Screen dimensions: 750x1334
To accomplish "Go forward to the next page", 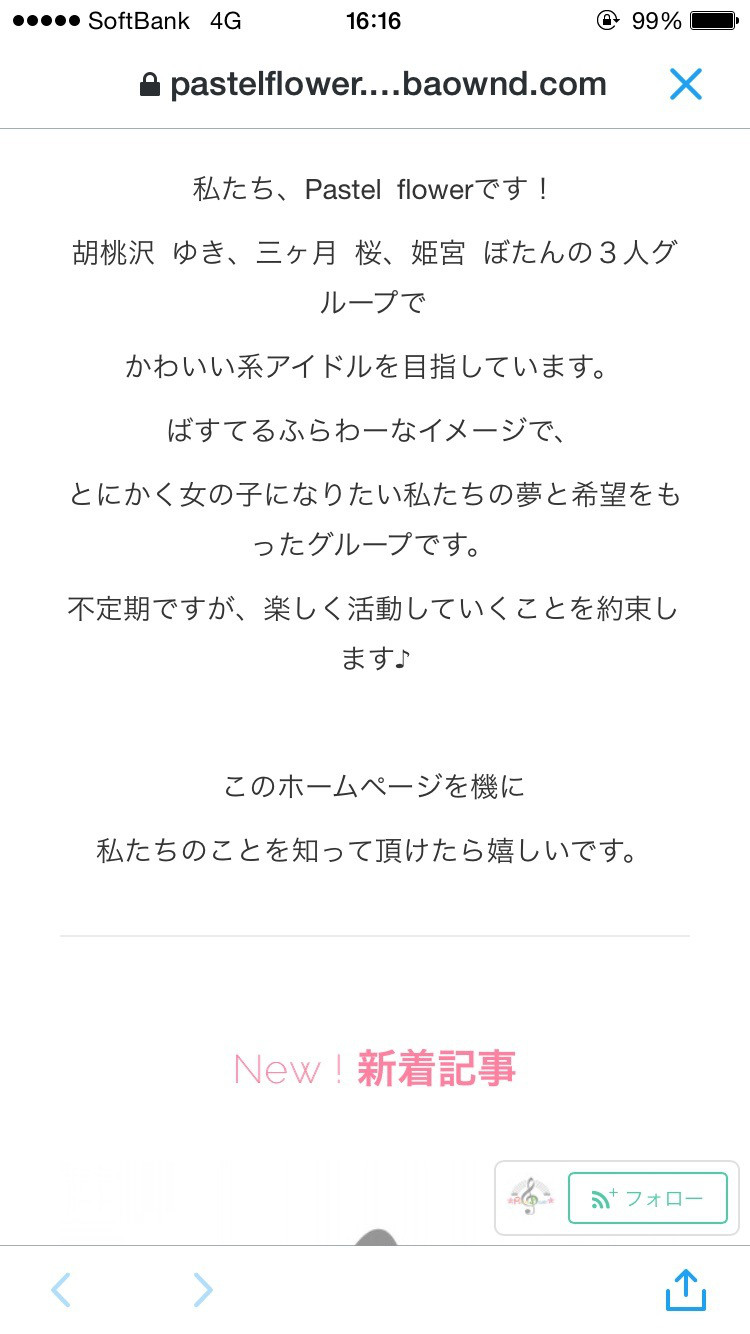I will pyautogui.click(x=202, y=1290).
